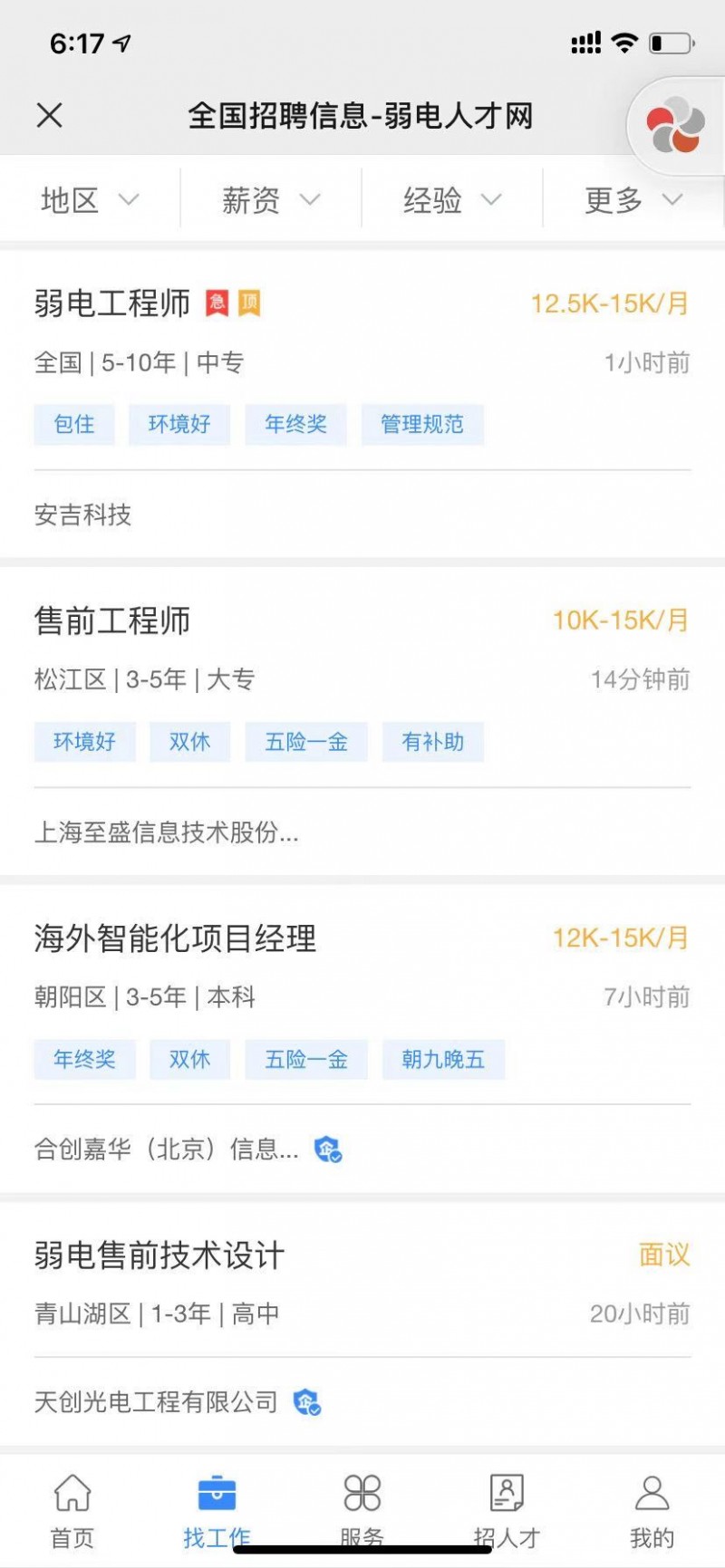Viewport: 725px width, 1568px height.
Task: Close the page with the X button
Action: [50, 116]
